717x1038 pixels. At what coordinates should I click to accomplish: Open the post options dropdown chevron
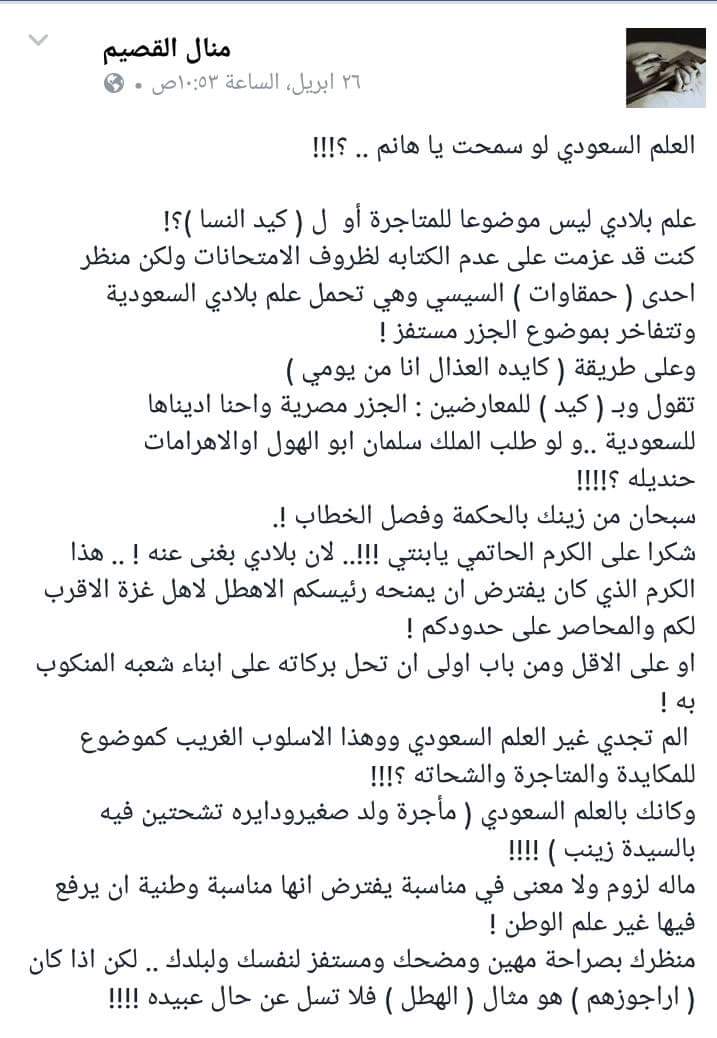tap(37, 41)
